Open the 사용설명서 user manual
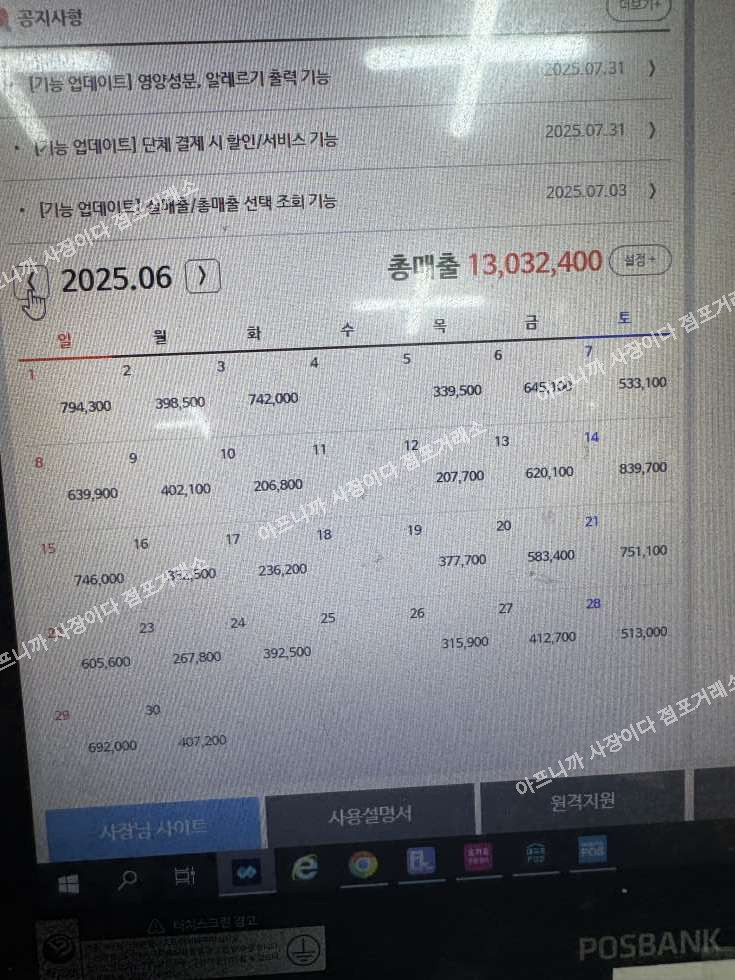The width and height of the screenshot is (735, 980). 370,815
